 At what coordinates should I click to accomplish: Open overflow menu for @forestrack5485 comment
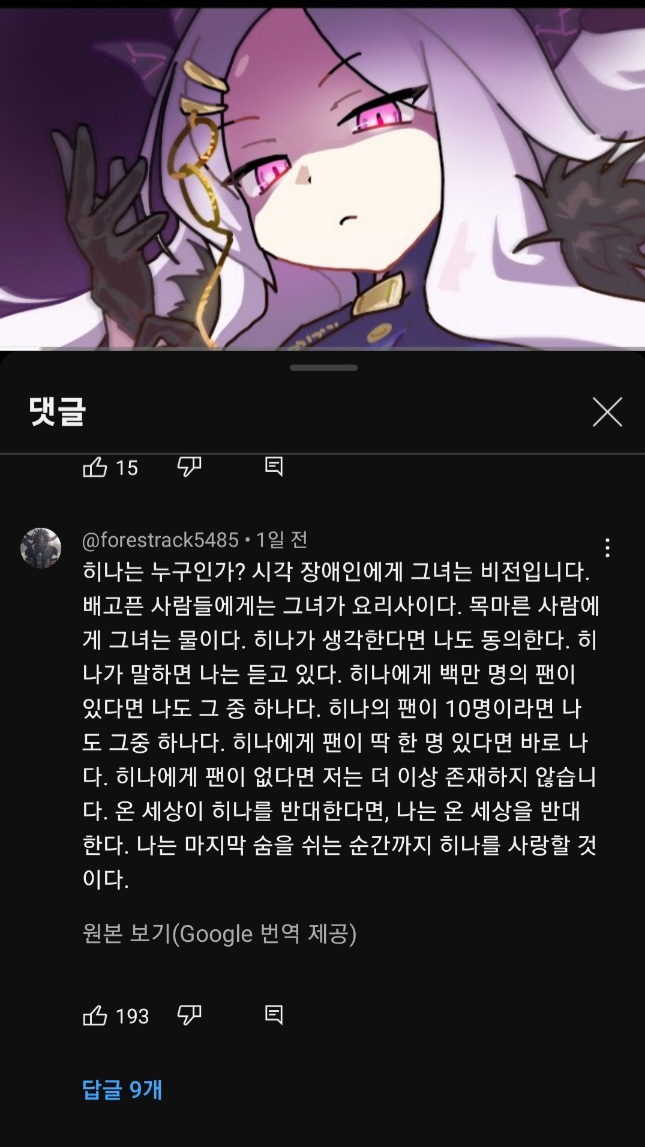coord(607,548)
